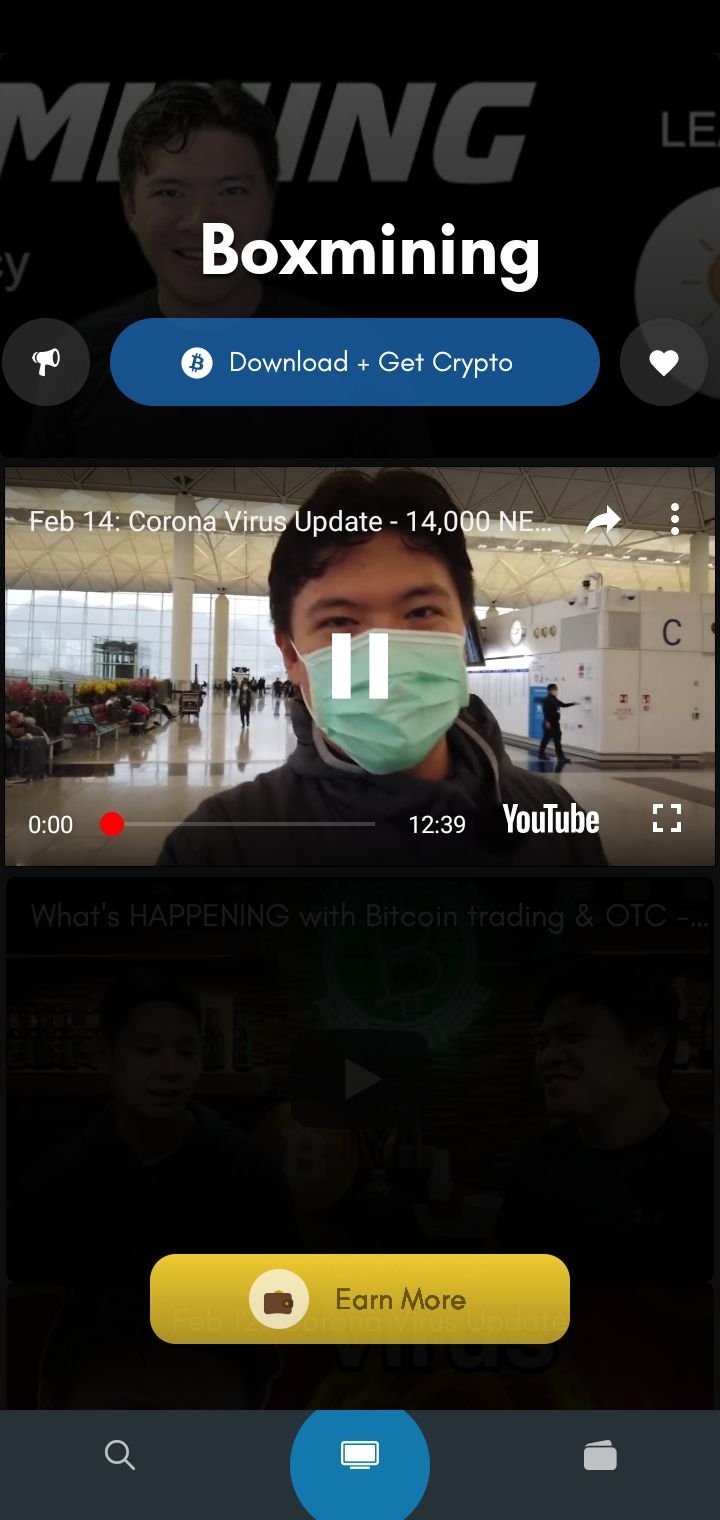Open the wallet tab

(x=600, y=1455)
